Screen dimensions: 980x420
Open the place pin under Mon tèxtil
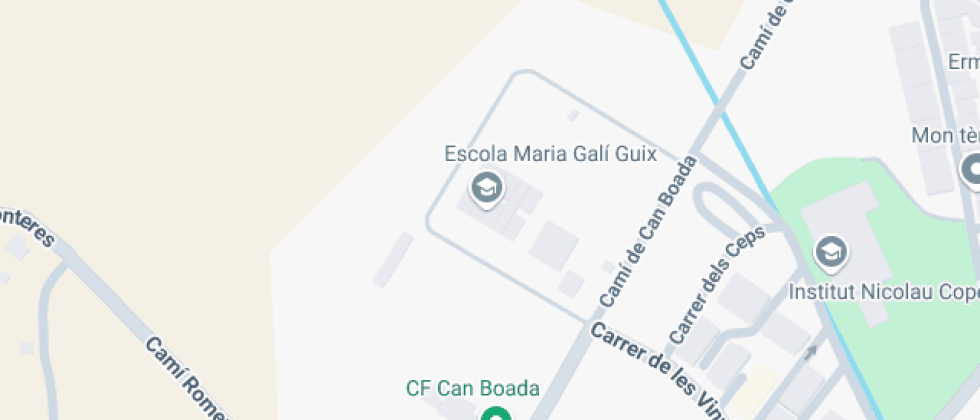(x=972, y=170)
